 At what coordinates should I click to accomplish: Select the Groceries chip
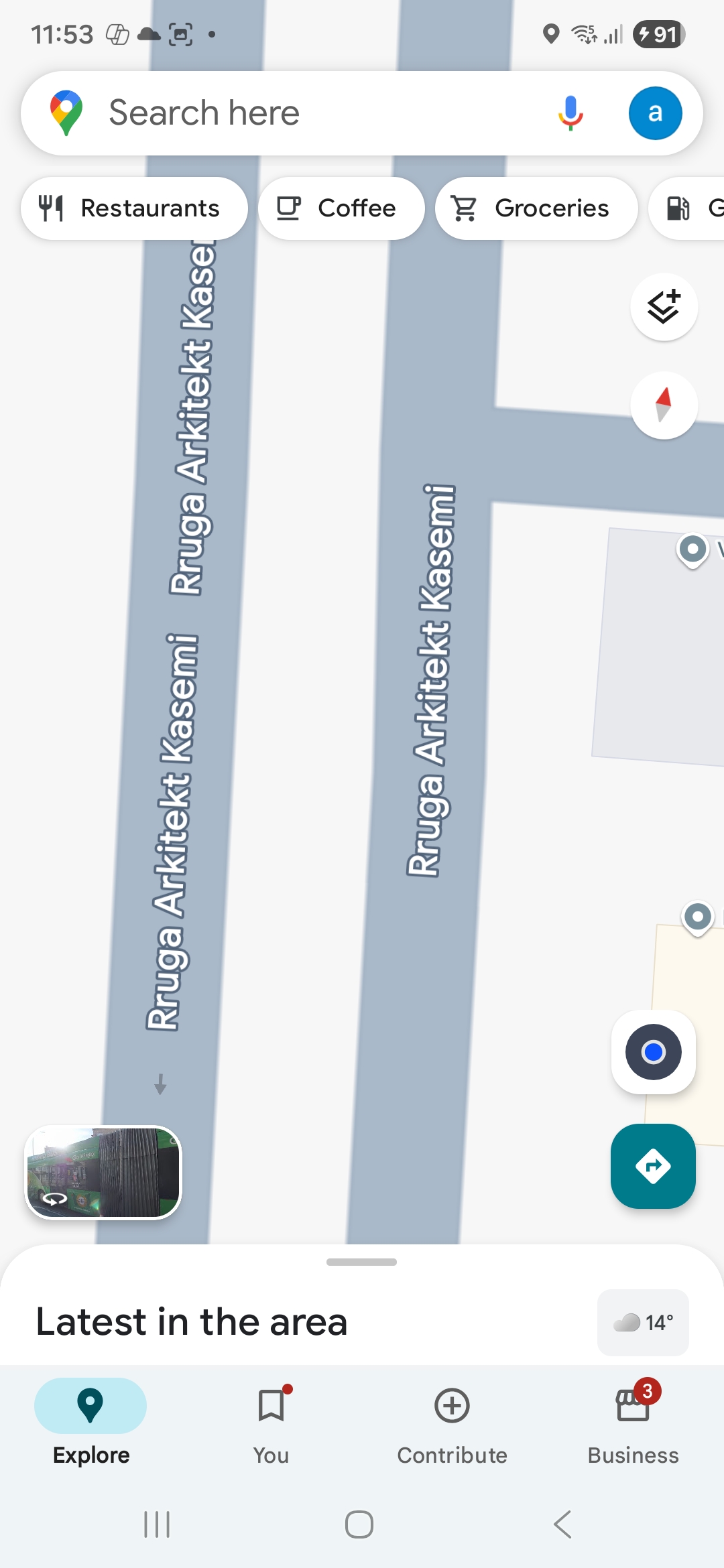click(536, 208)
